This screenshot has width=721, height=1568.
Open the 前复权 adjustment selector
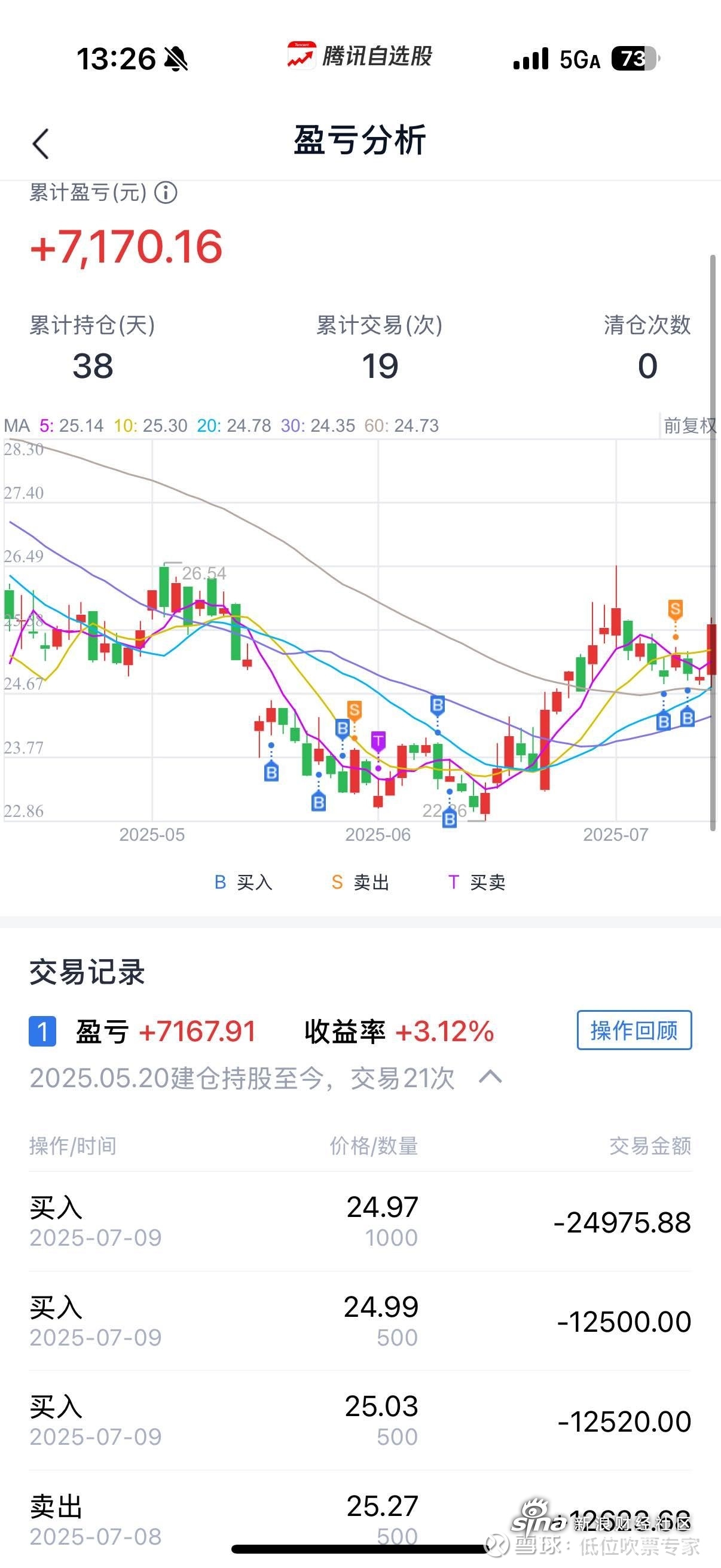click(x=689, y=425)
